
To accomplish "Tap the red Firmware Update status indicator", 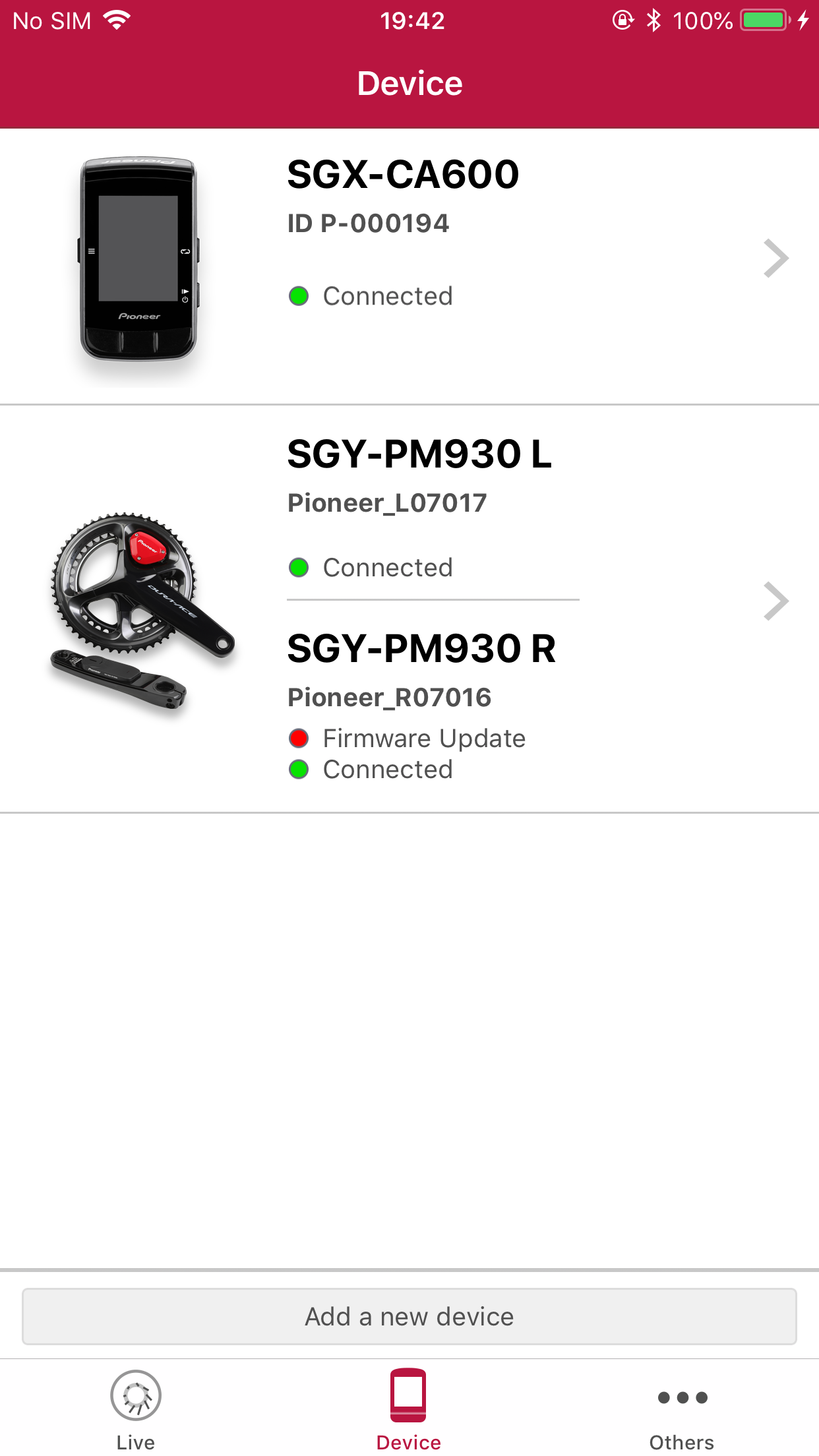I will pyautogui.click(x=301, y=738).
